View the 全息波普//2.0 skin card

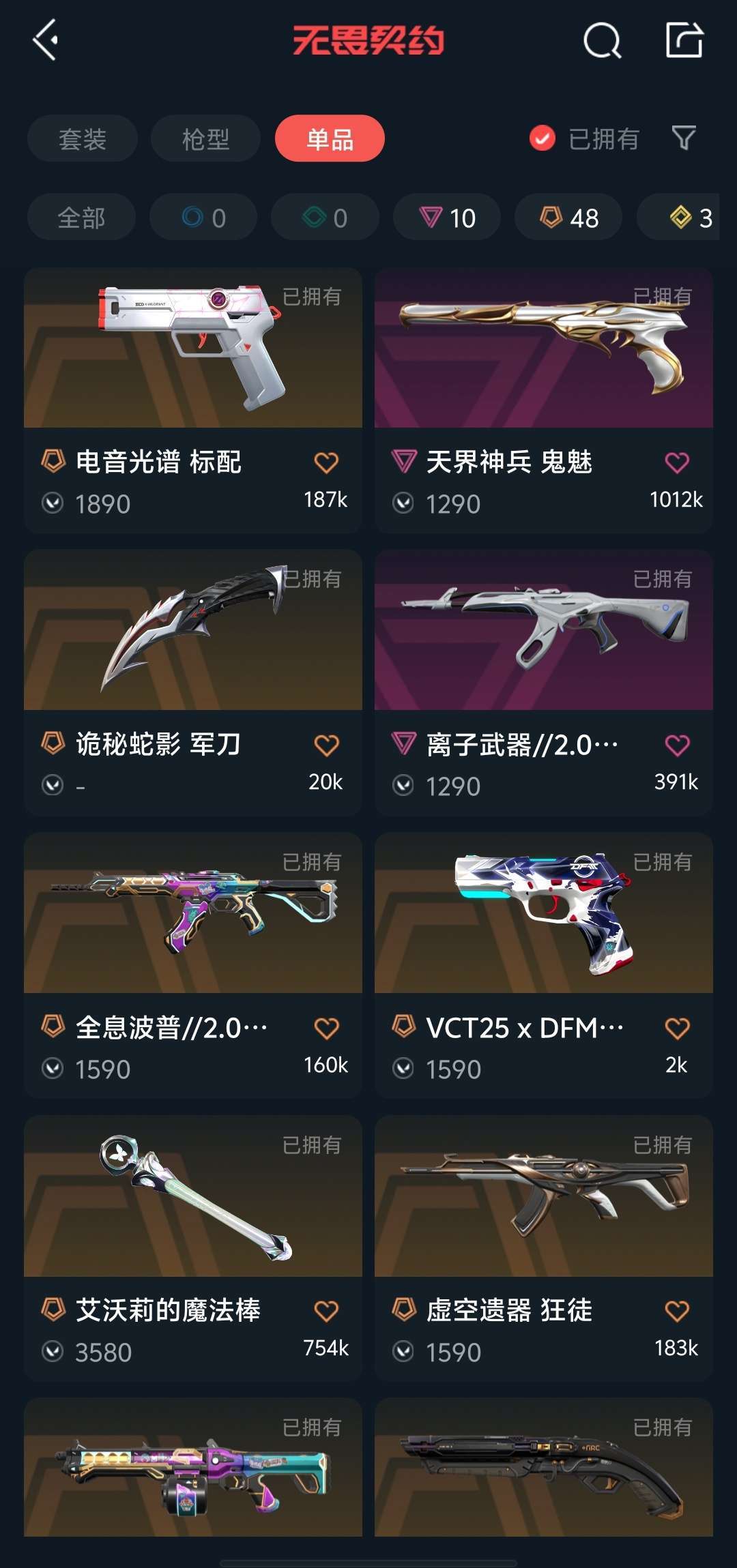point(193,914)
